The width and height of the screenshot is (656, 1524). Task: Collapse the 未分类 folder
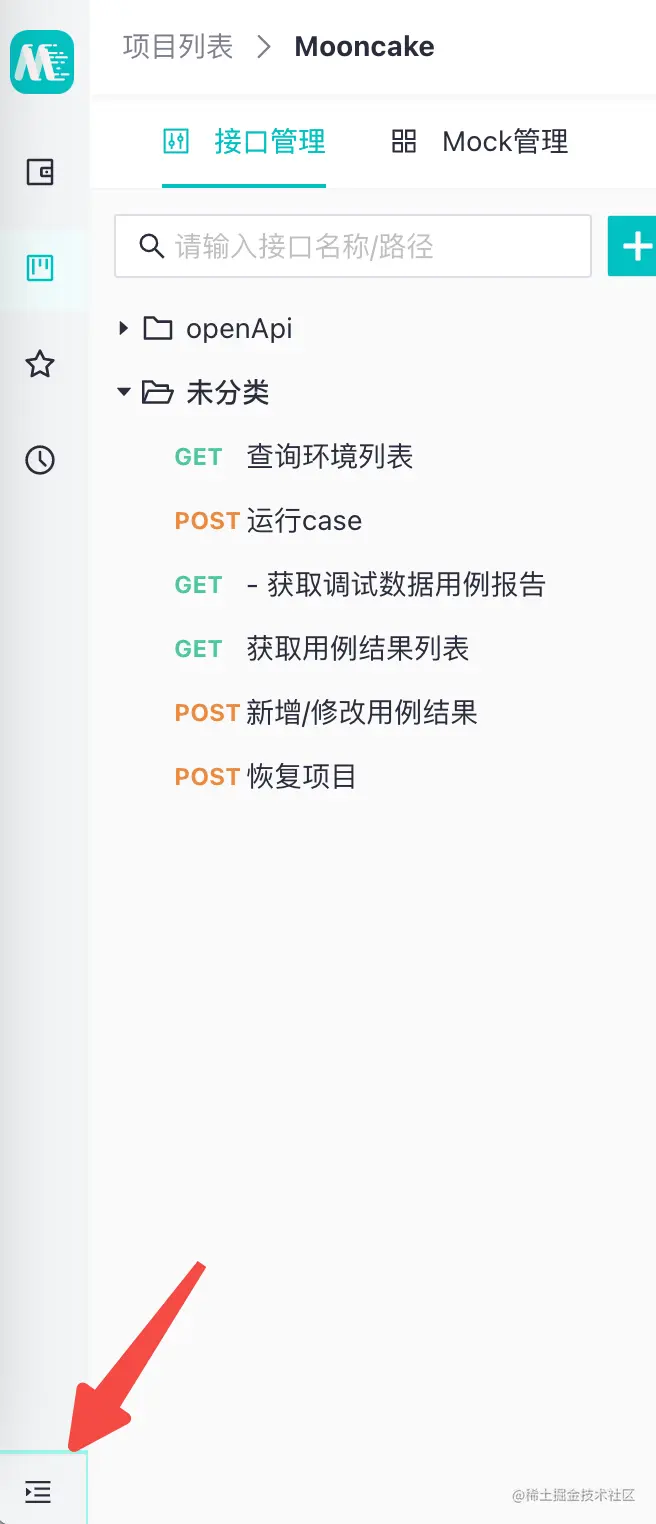(x=124, y=392)
